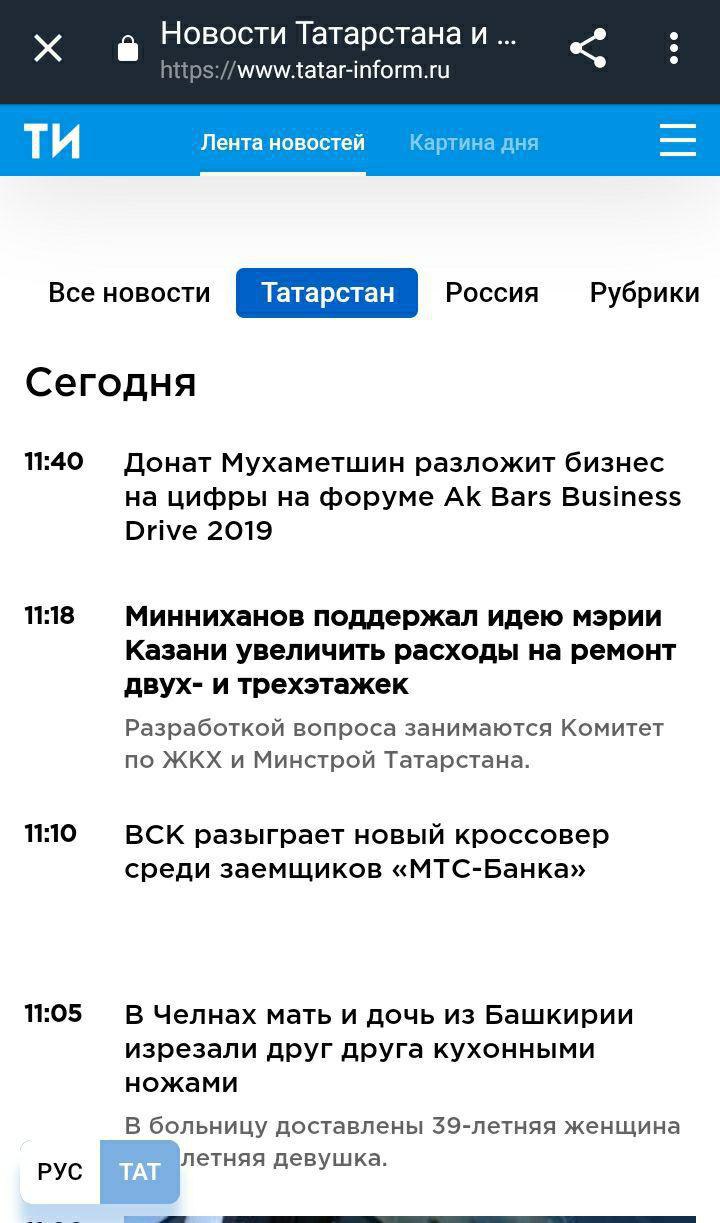
Task: Open the Ak Bars Business Drive 2019 article
Action: coord(400,496)
